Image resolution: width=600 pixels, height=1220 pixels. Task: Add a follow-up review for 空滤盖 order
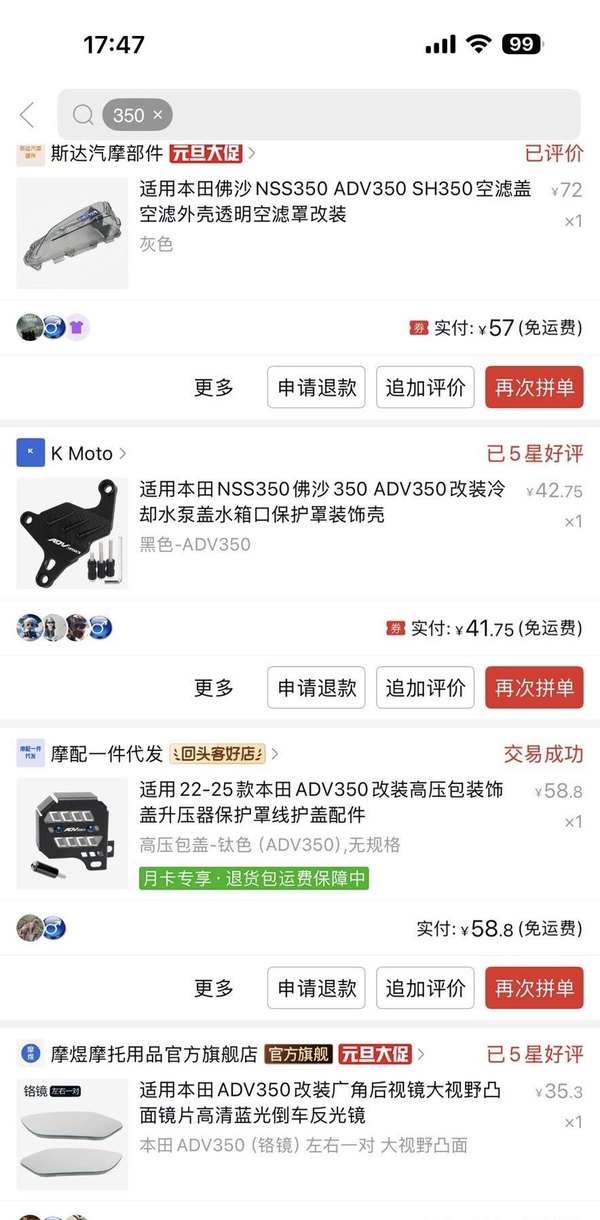click(x=425, y=388)
